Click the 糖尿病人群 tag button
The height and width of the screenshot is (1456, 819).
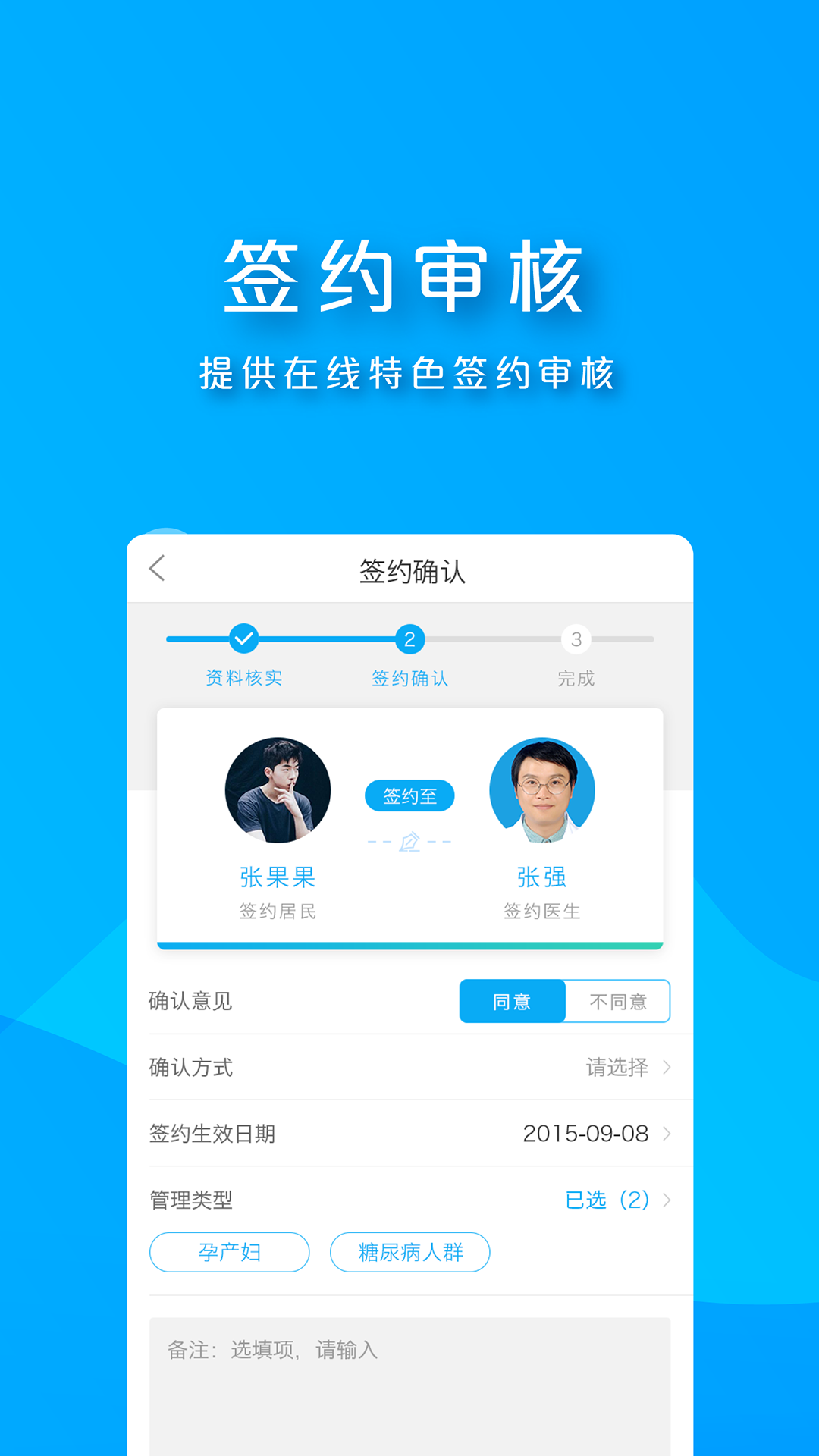coord(409,1252)
